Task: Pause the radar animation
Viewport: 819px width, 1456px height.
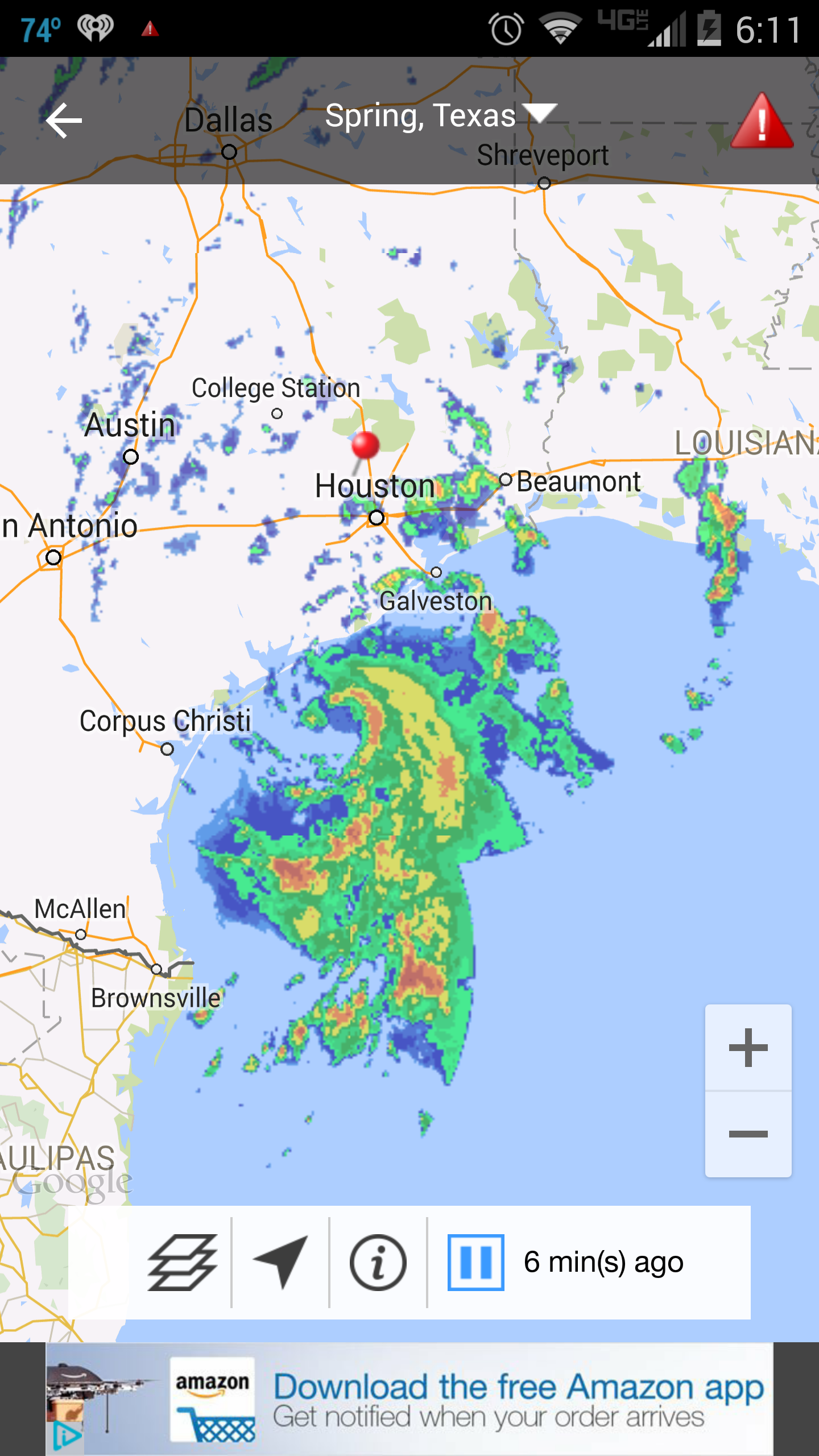Action: click(x=475, y=1262)
